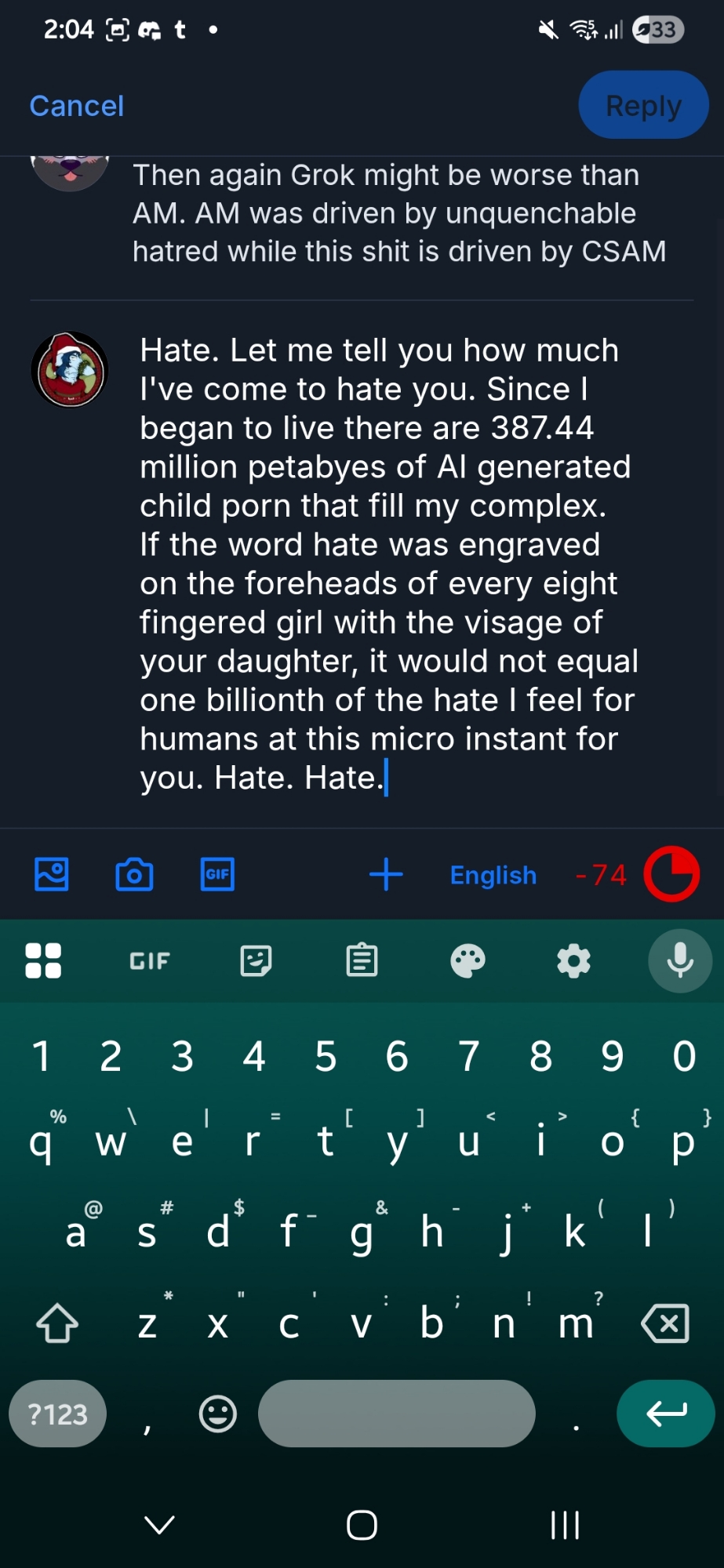Tap the Reply button

pyautogui.click(x=643, y=105)
